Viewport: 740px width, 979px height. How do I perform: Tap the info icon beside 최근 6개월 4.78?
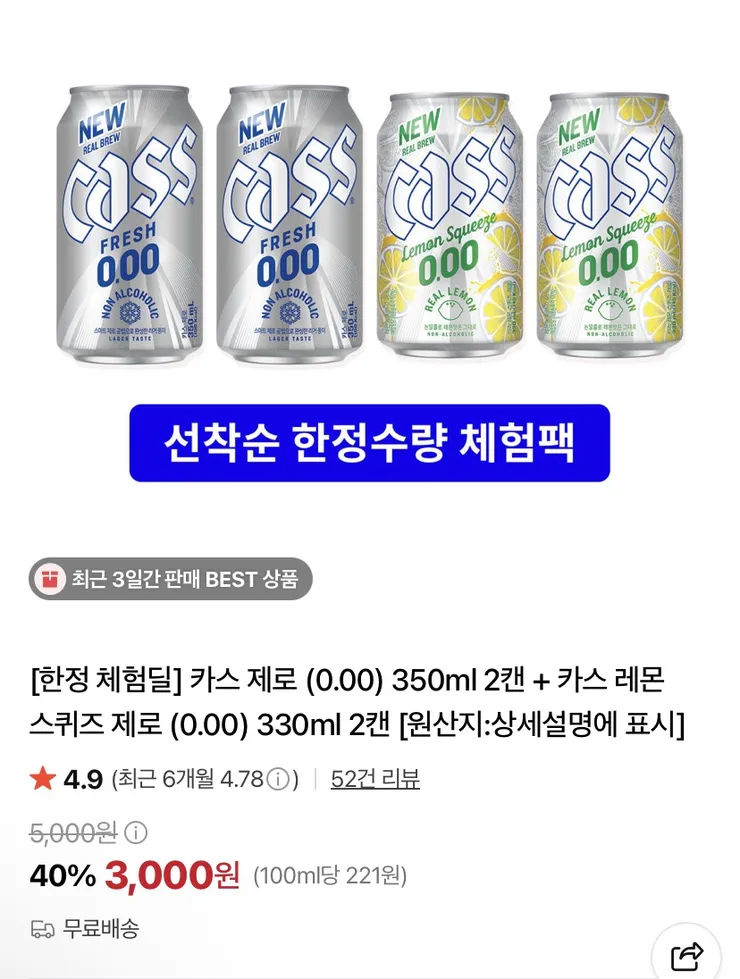click(278, 779)
